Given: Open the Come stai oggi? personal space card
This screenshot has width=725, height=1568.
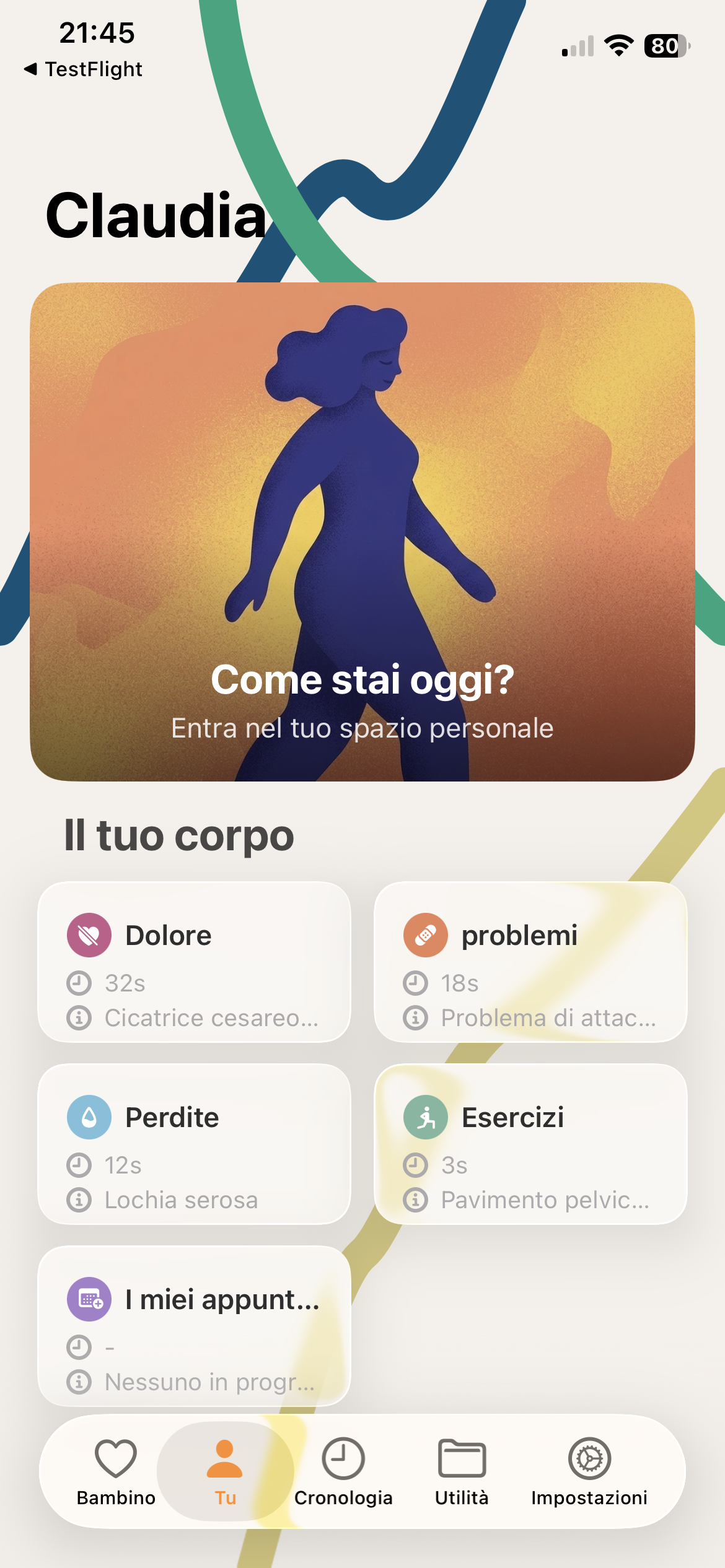Looking at the screenshot, I should (362, 531).
